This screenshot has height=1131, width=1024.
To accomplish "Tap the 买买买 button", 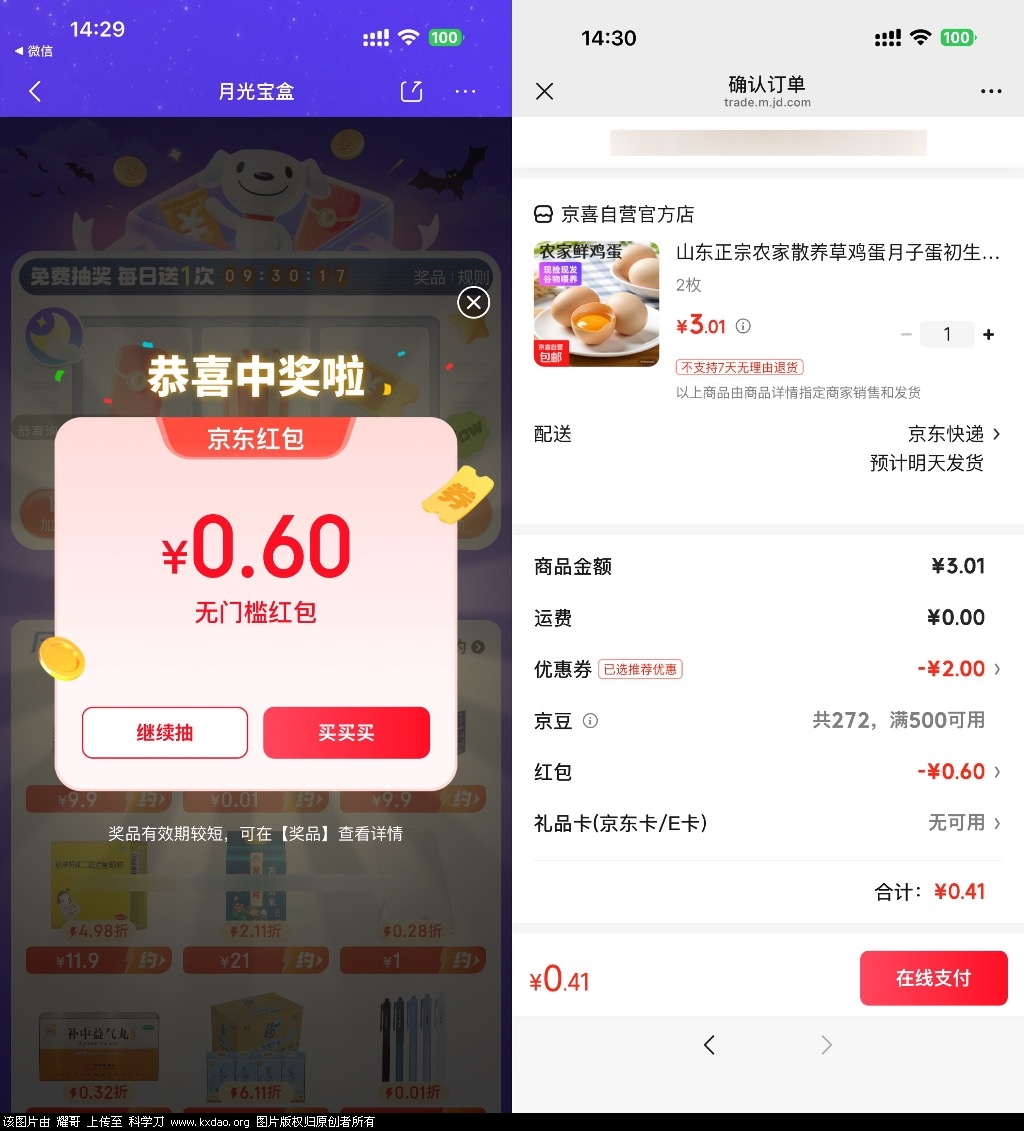I will pos(346,733).
